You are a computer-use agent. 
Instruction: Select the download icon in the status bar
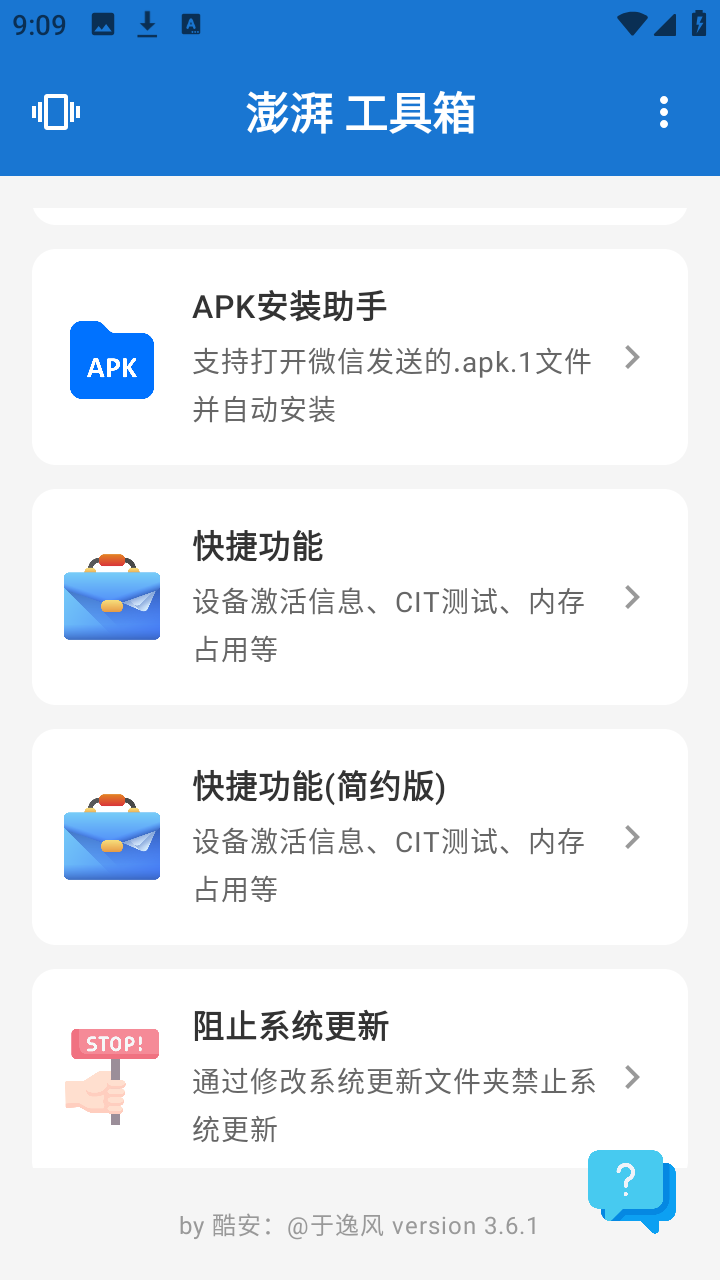click(x=147, y=23)
